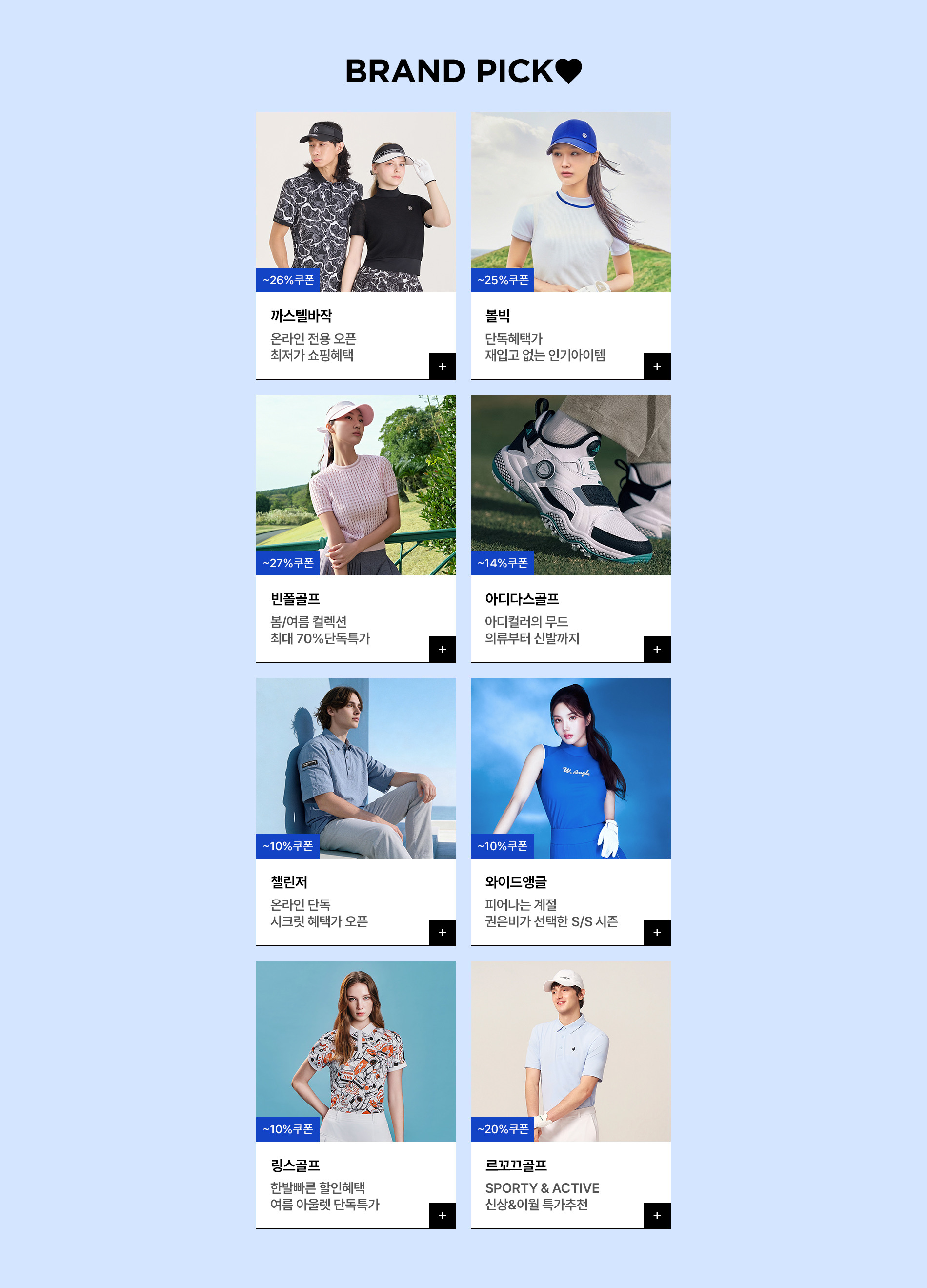Tap the plus button on 빈폴골프
The image size is (927, 1288).
click(442, 649)
